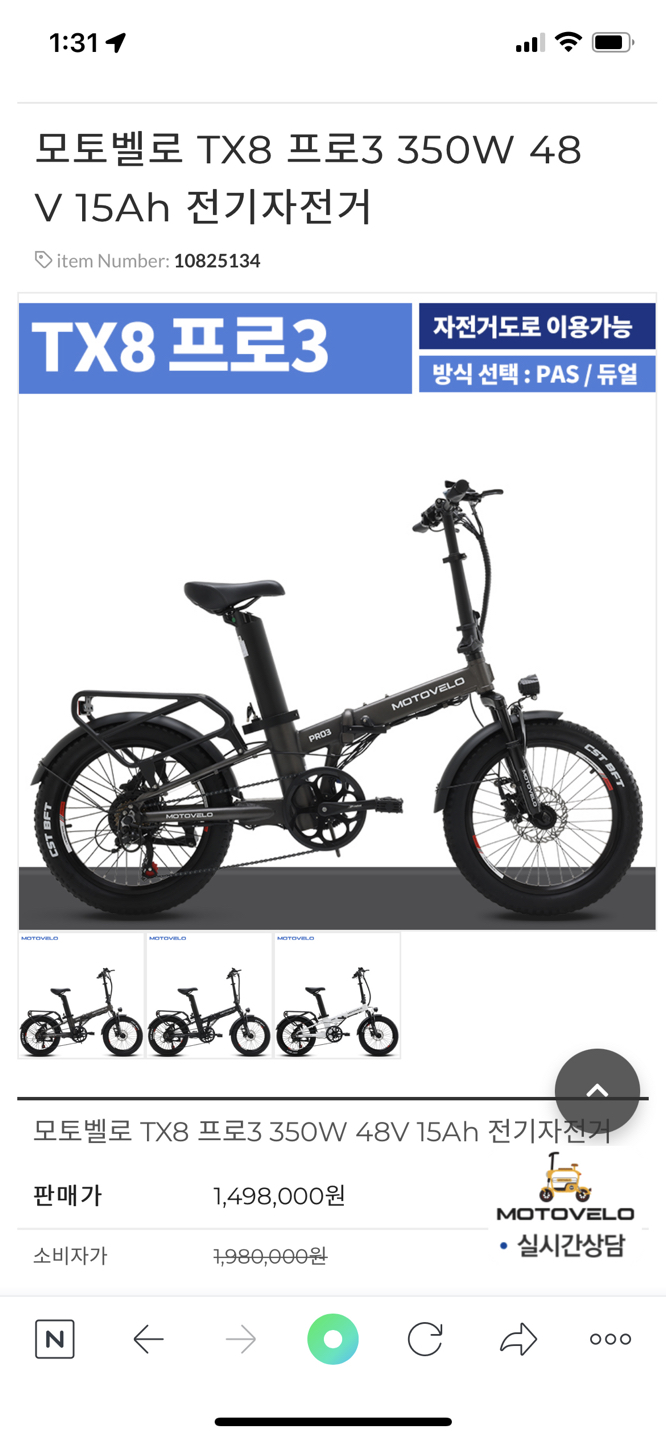
Task: Select the second bike thumbnail
Action: [x=209, y=995]
